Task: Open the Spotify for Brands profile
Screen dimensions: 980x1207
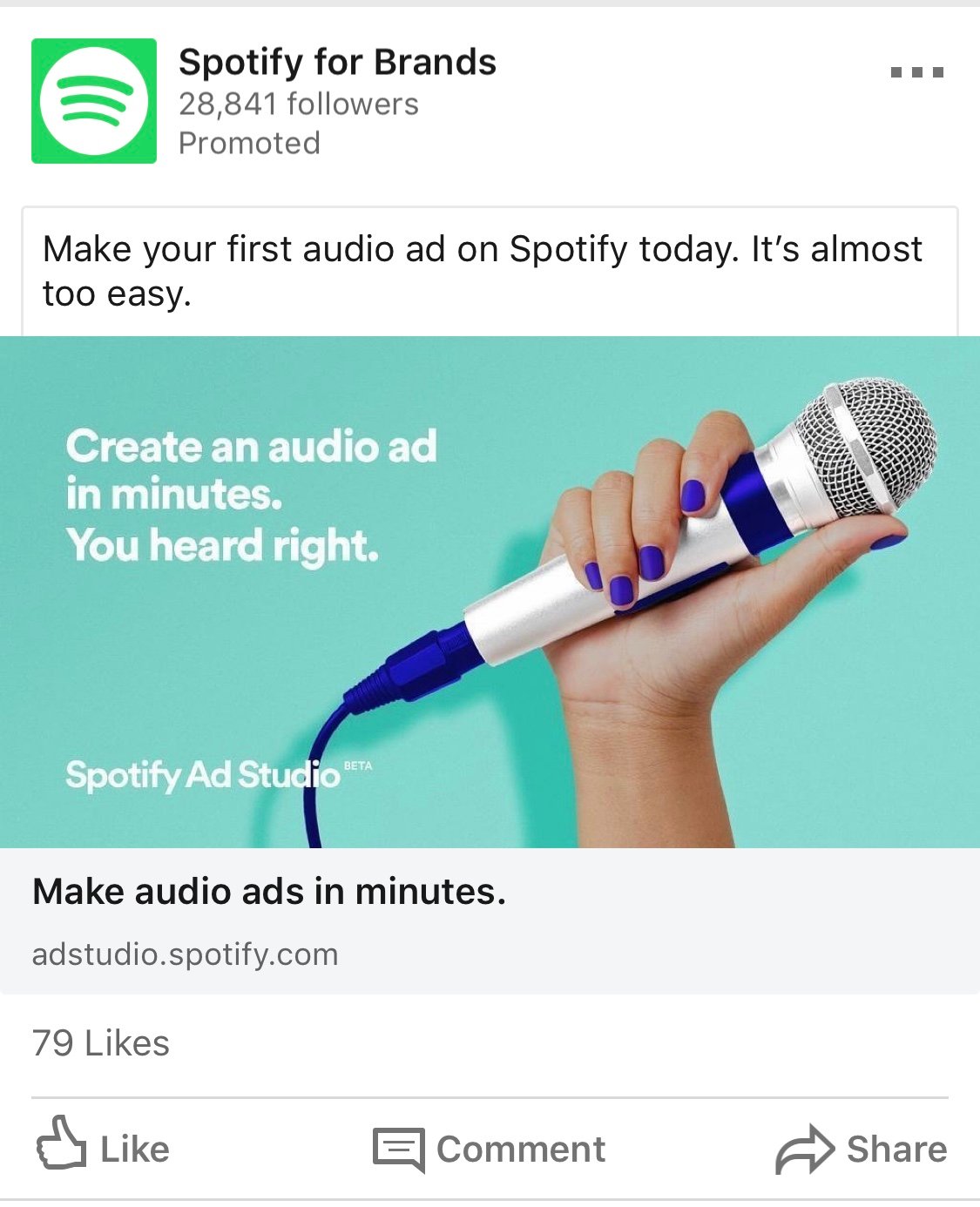Action: (338, 62)
